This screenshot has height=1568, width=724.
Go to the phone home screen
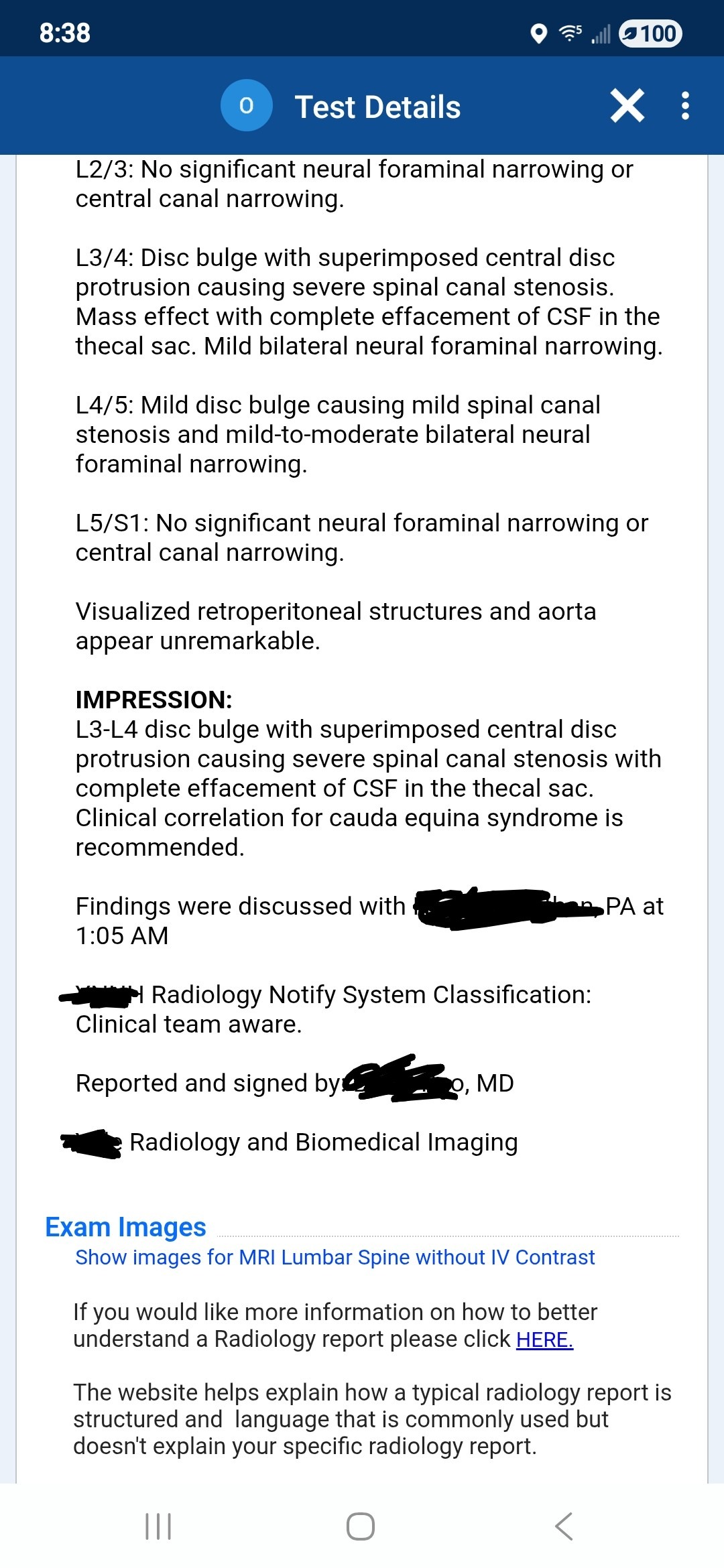coord(361,1526)
